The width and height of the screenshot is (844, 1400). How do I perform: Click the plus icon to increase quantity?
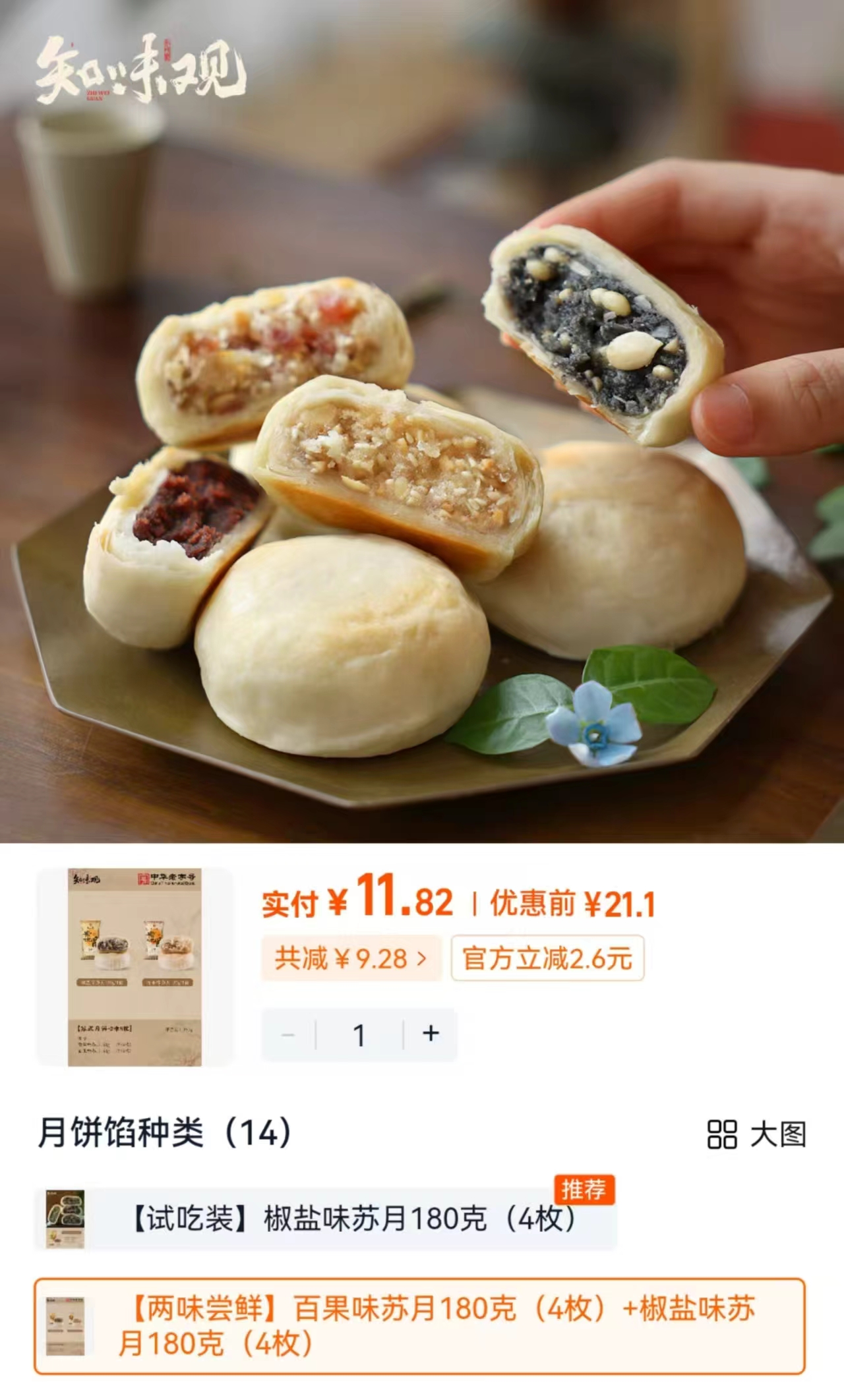[x=432, y=1035]
